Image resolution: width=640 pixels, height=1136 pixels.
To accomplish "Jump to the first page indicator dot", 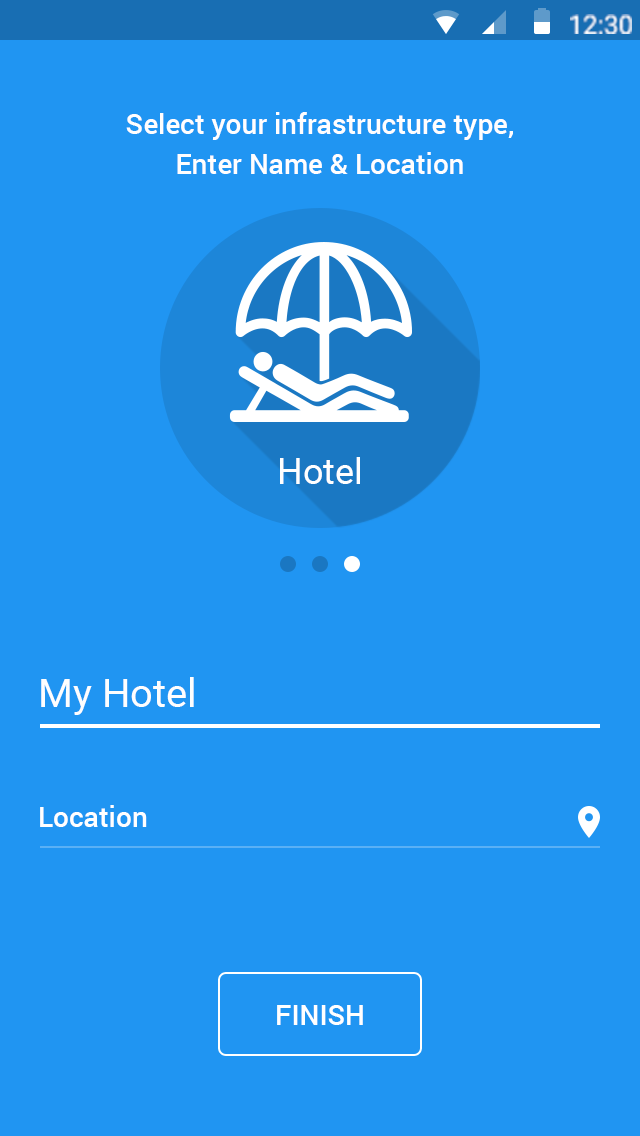I will (x=288, y=564).
